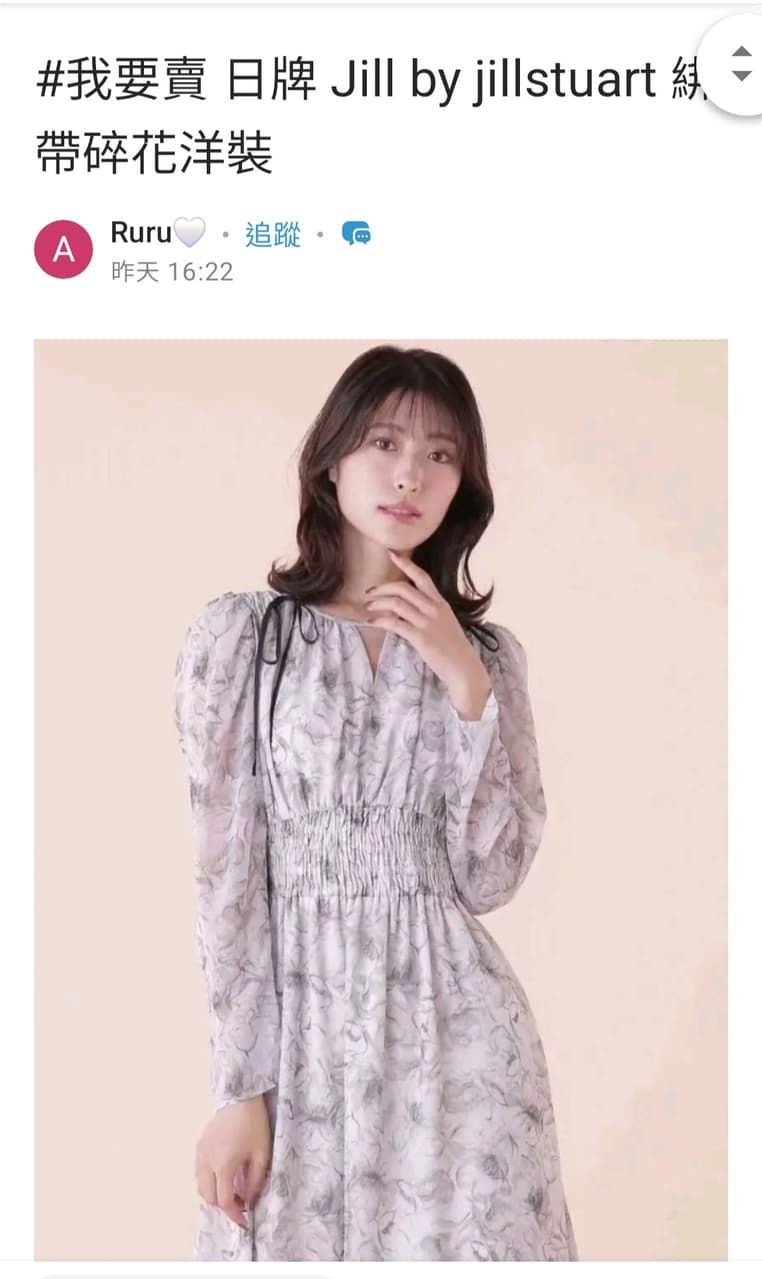This screenshot has height=1279, width=762.
Task: Open Ruru's profile avatar
Action: pos(63,249)
